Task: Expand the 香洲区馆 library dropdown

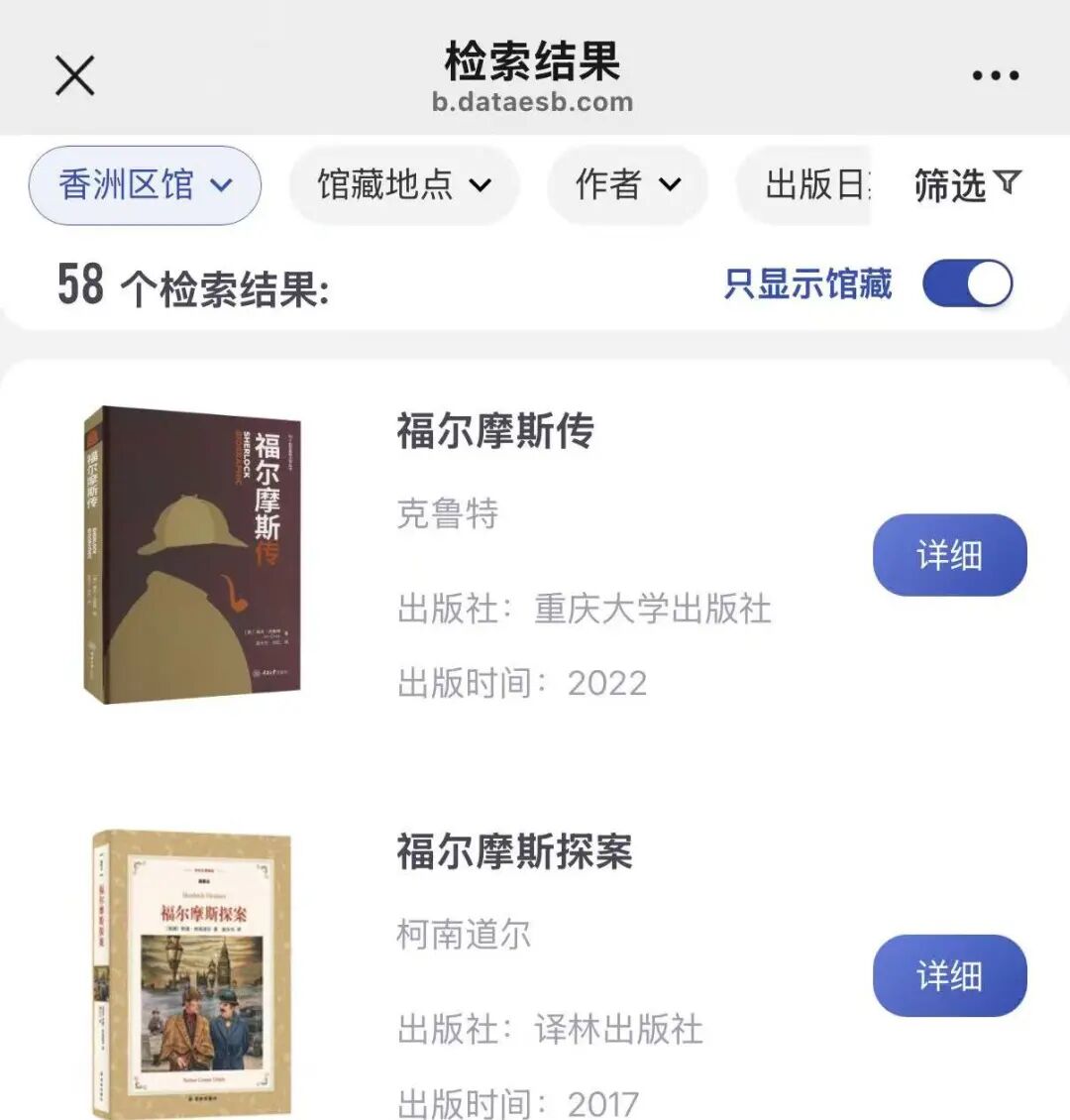Action: (x=145, y=185)
